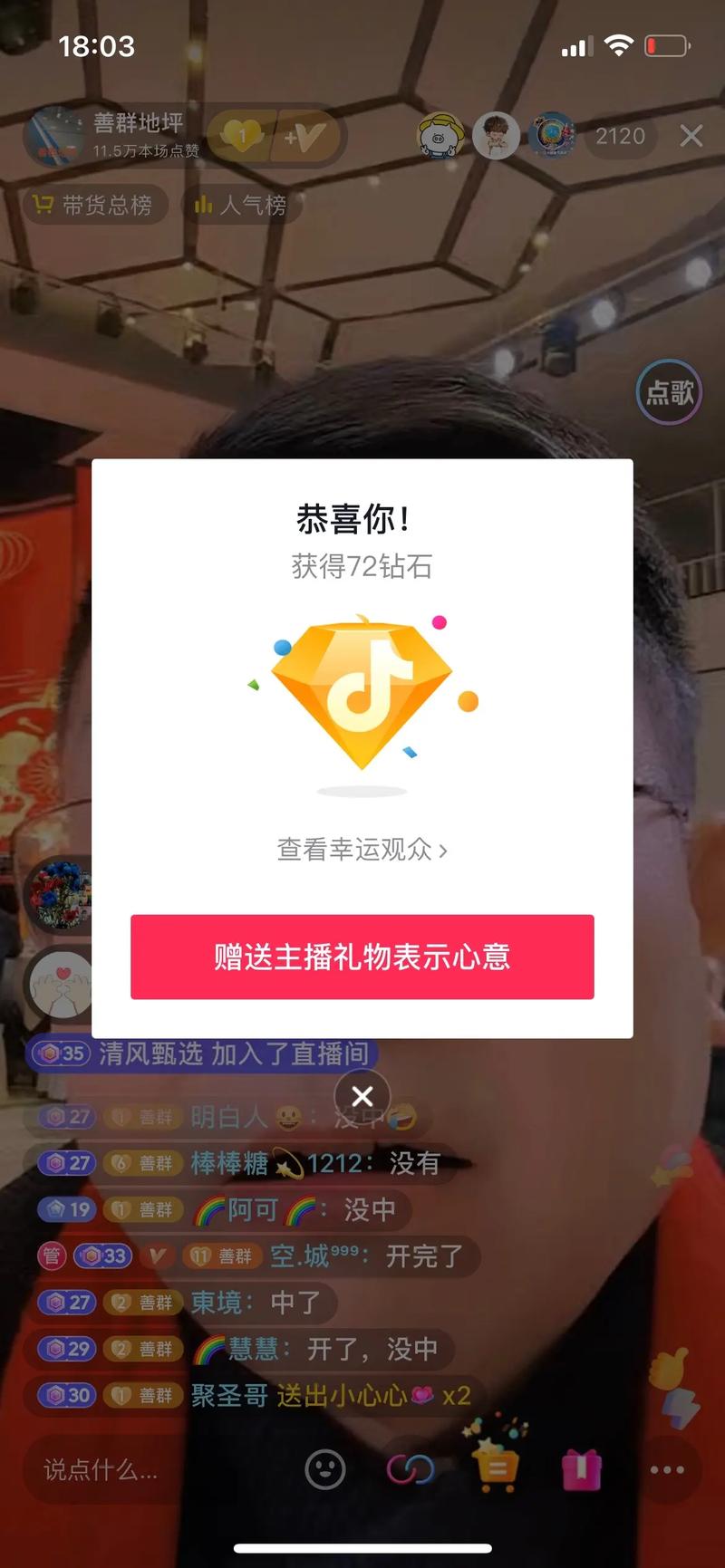725x1568 pixels.
Task: Open the shopping cart icon
Action: (x=497, y=1467)
